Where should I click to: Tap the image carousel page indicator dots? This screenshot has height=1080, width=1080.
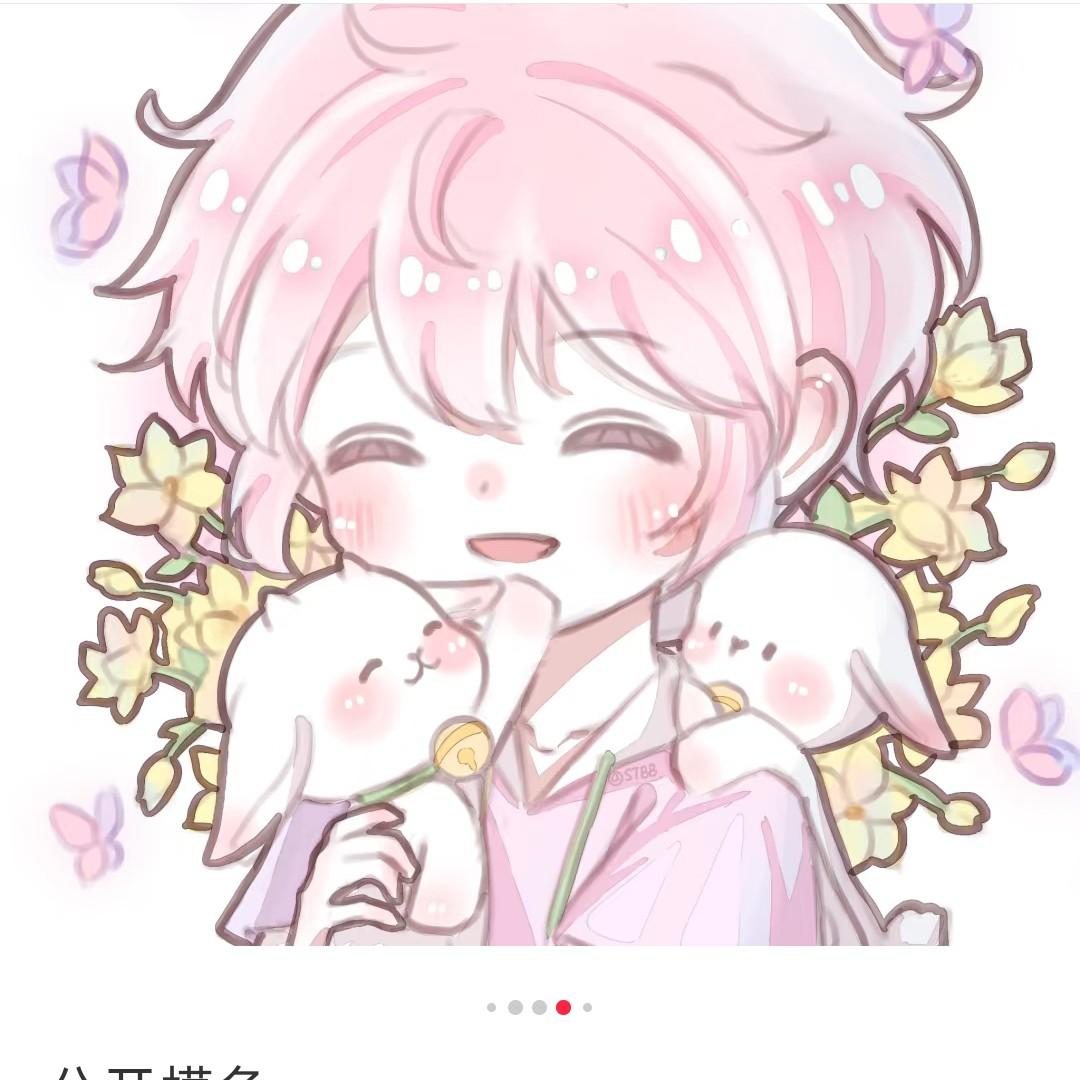tap(539, 1008)
